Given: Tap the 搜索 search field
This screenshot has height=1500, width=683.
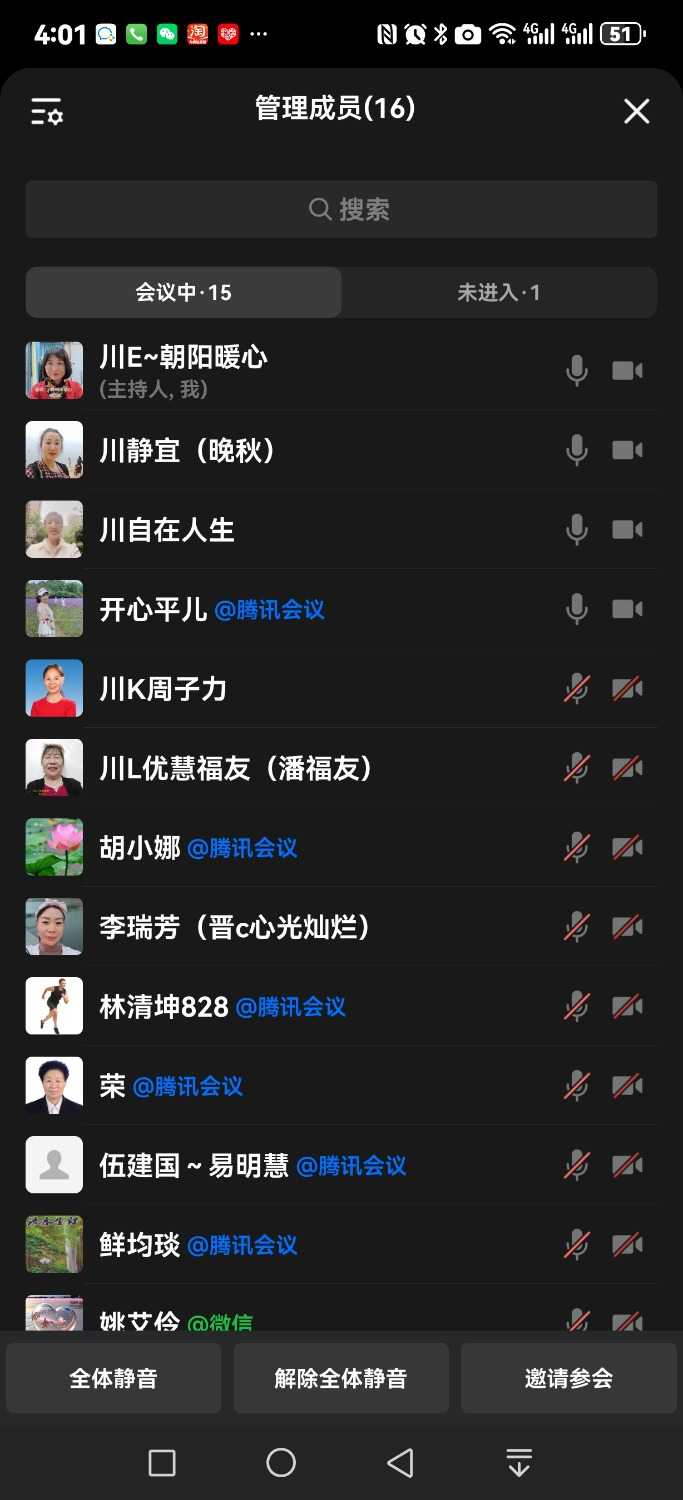Looking at the screenshot, I should tap(341, 209).
